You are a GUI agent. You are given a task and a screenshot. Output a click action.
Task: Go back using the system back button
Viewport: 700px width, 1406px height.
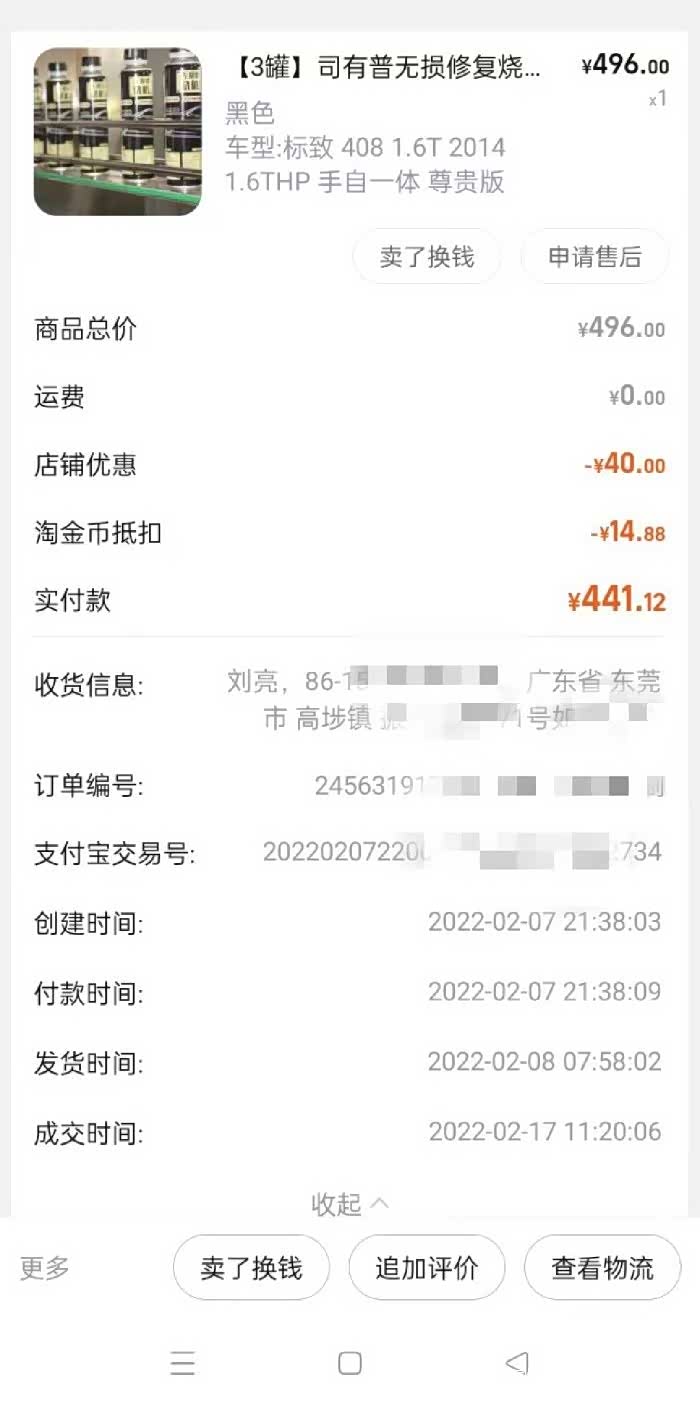[x=517, y=1363]
